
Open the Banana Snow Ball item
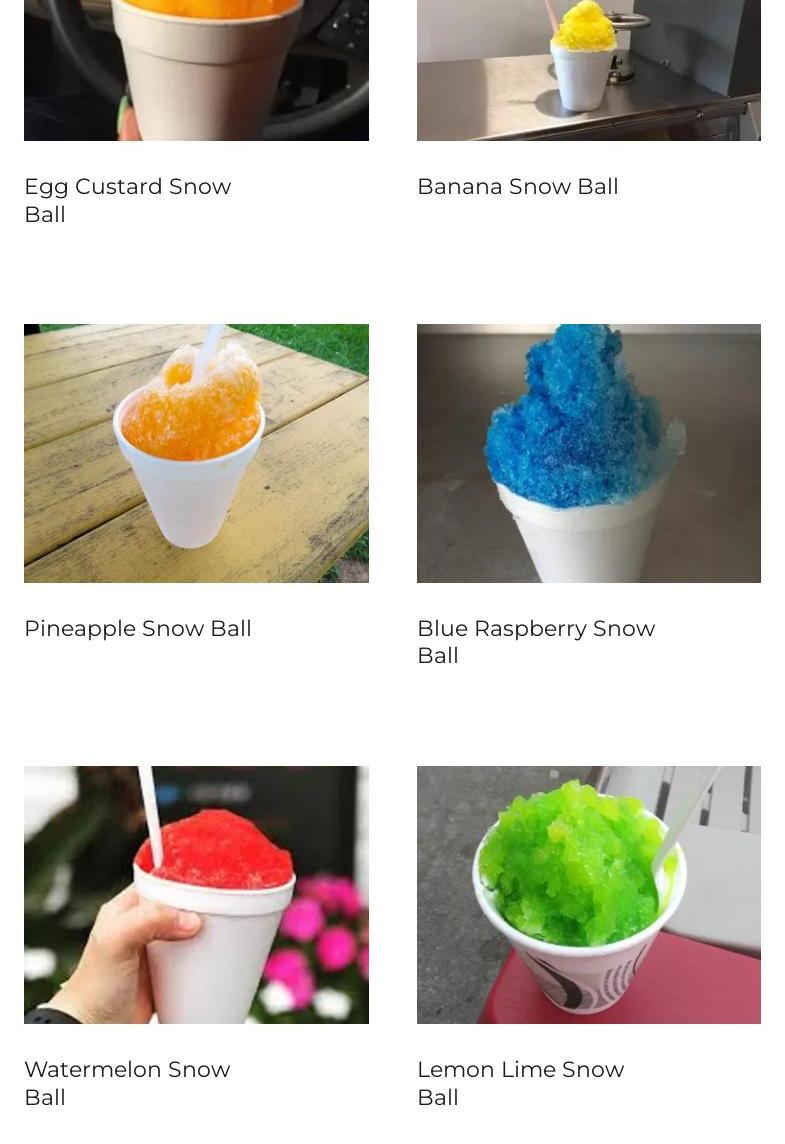pos(517,187)
